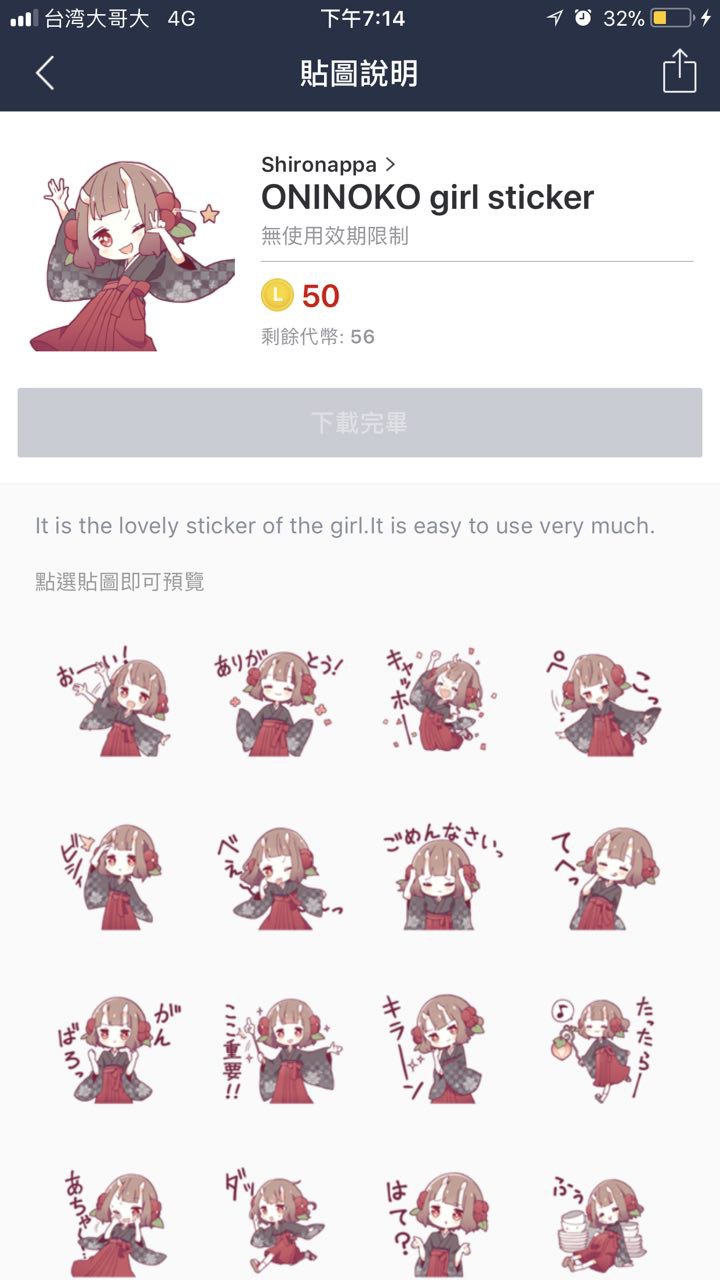Preview the キャッホー sticker
This screenshot has height=1280, width=720.
click(442, 701)
